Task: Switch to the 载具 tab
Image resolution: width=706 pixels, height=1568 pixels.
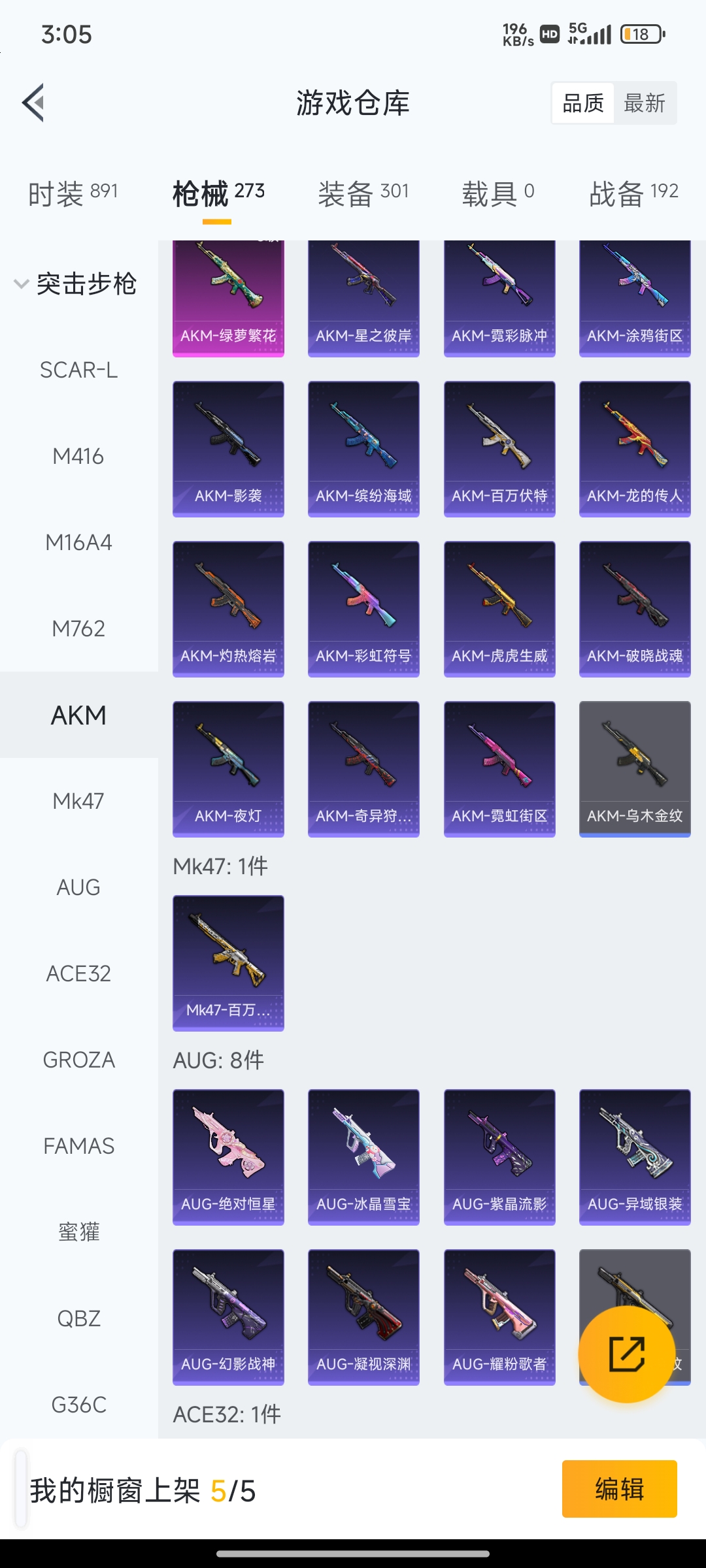Action: [x=498, y=193]
